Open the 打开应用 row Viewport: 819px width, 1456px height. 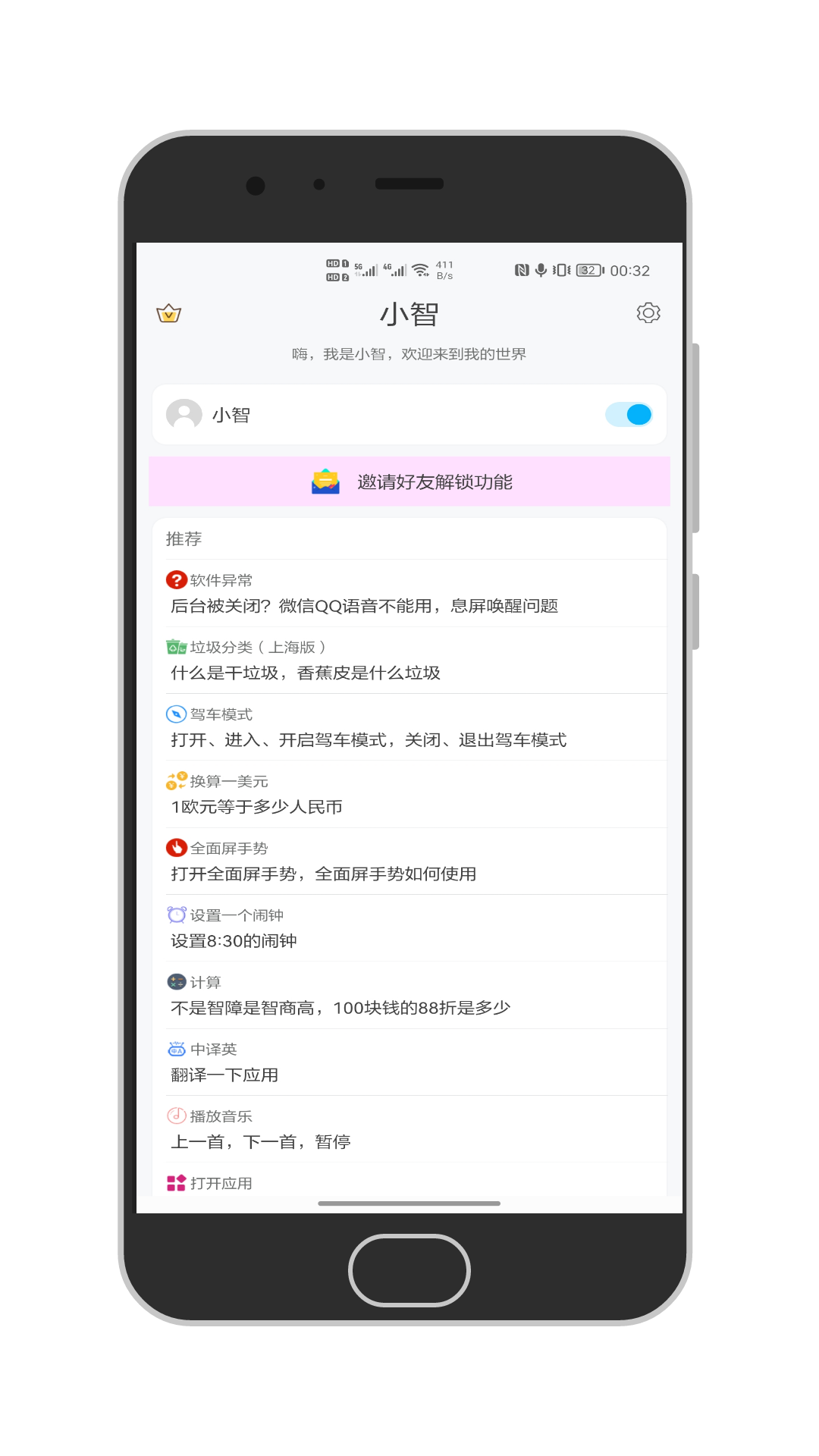[409, 1184]
